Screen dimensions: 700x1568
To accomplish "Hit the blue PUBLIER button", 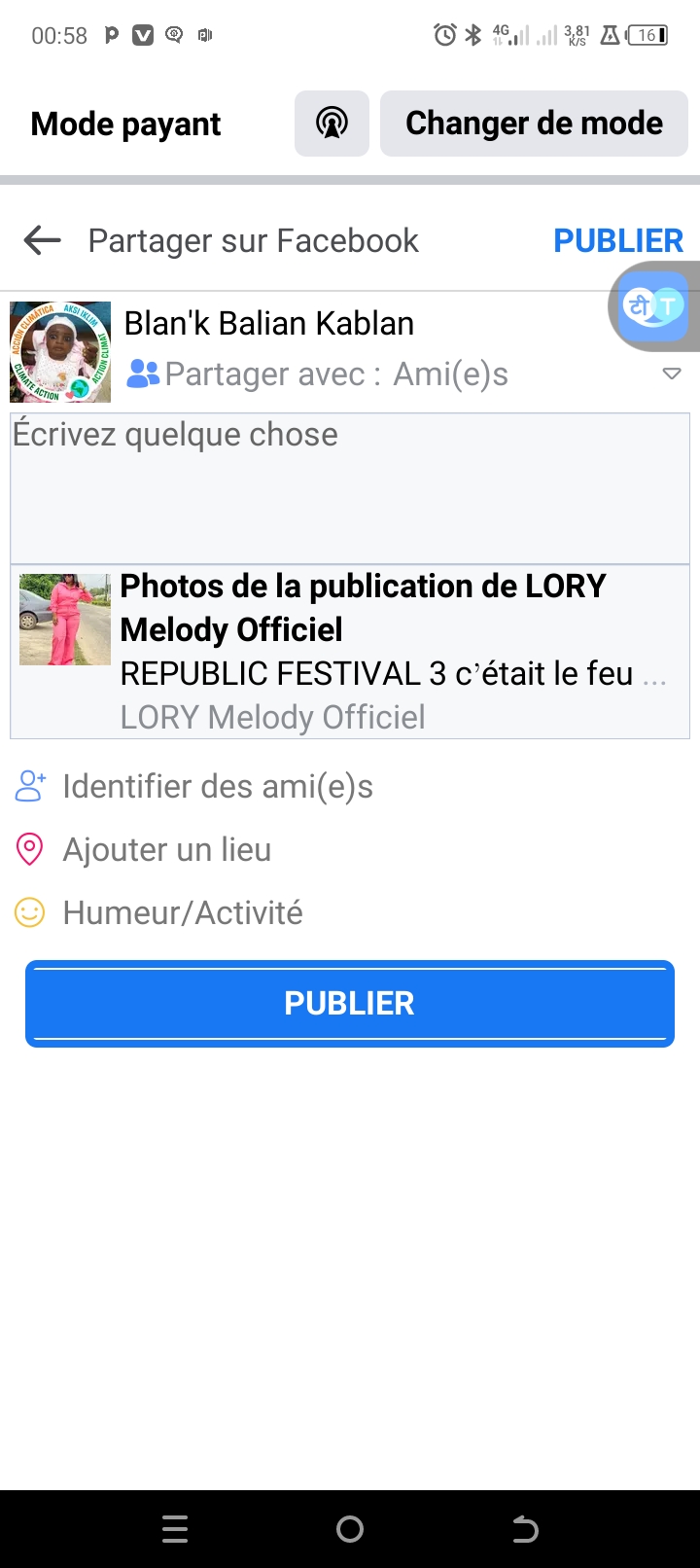I will tap(350, 1003).
